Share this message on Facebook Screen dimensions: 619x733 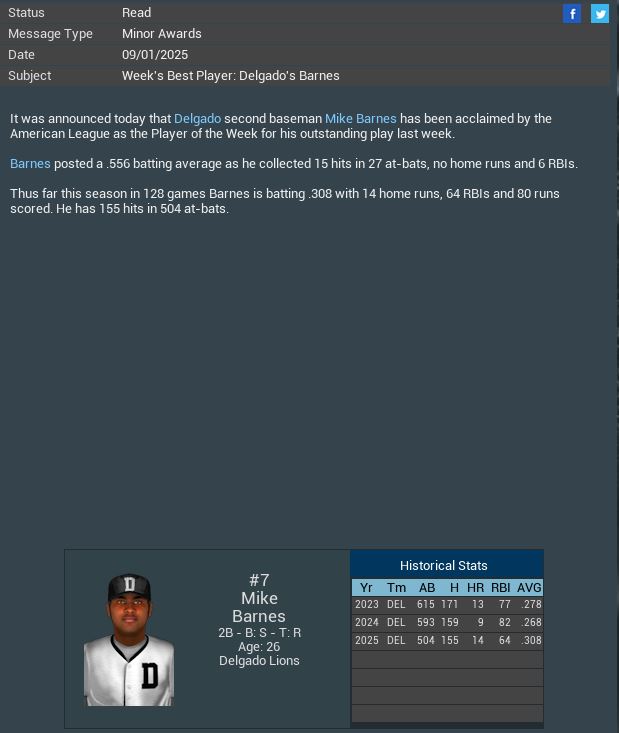pos(572,13)
